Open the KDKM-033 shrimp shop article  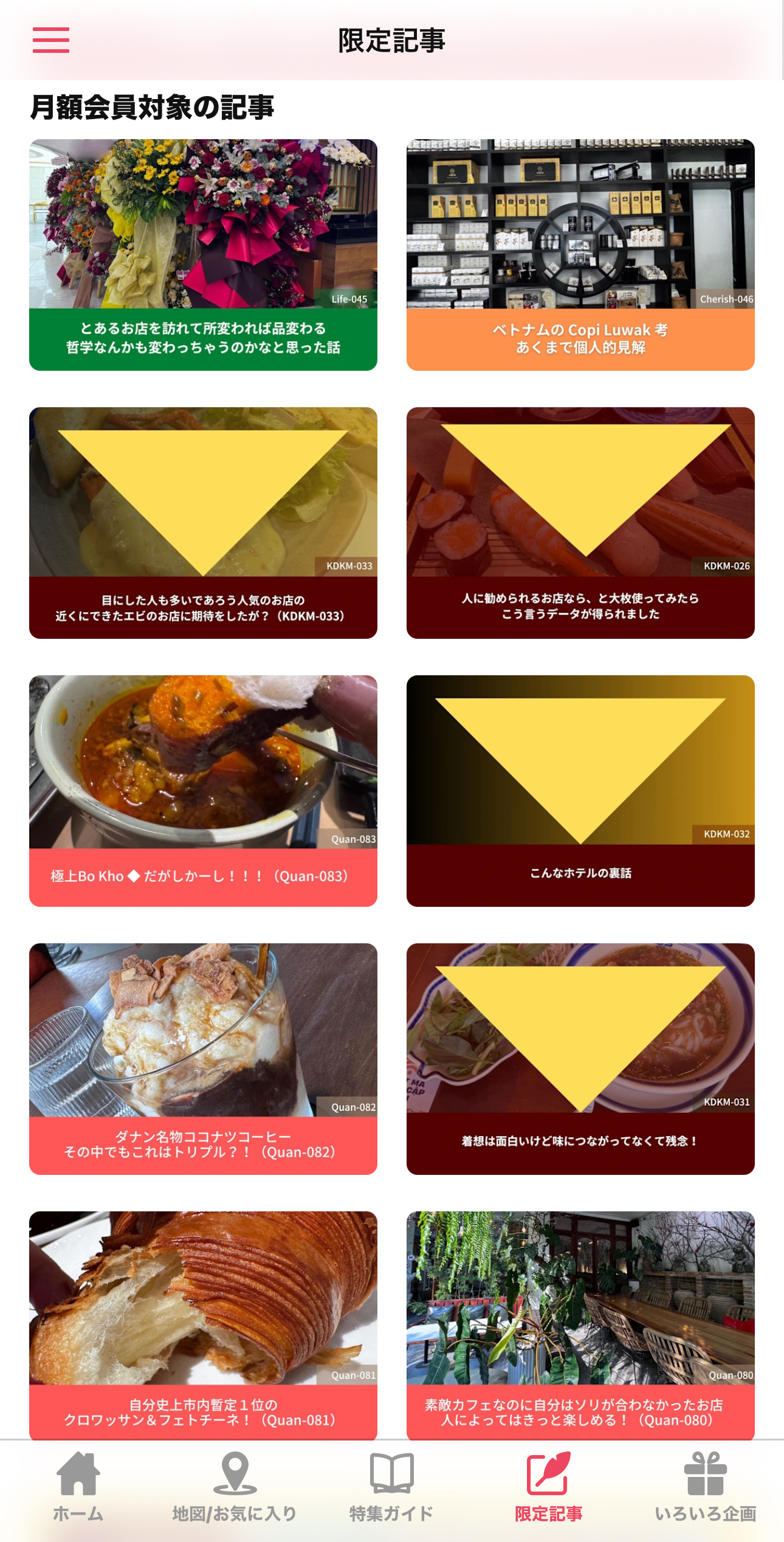(203, 523)
